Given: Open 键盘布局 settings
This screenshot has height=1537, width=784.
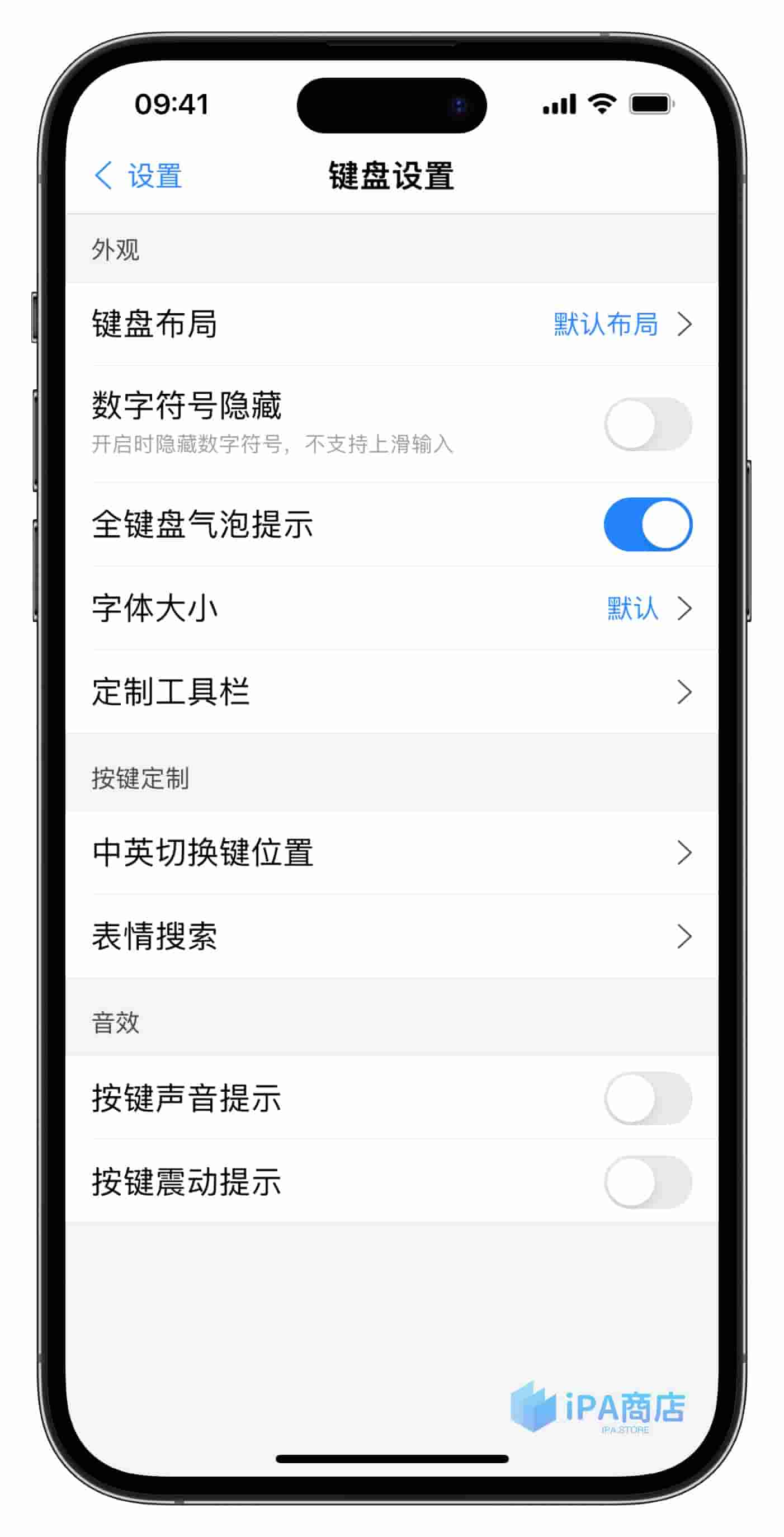Looking at the screenshot, I should (x=391, y=324).
